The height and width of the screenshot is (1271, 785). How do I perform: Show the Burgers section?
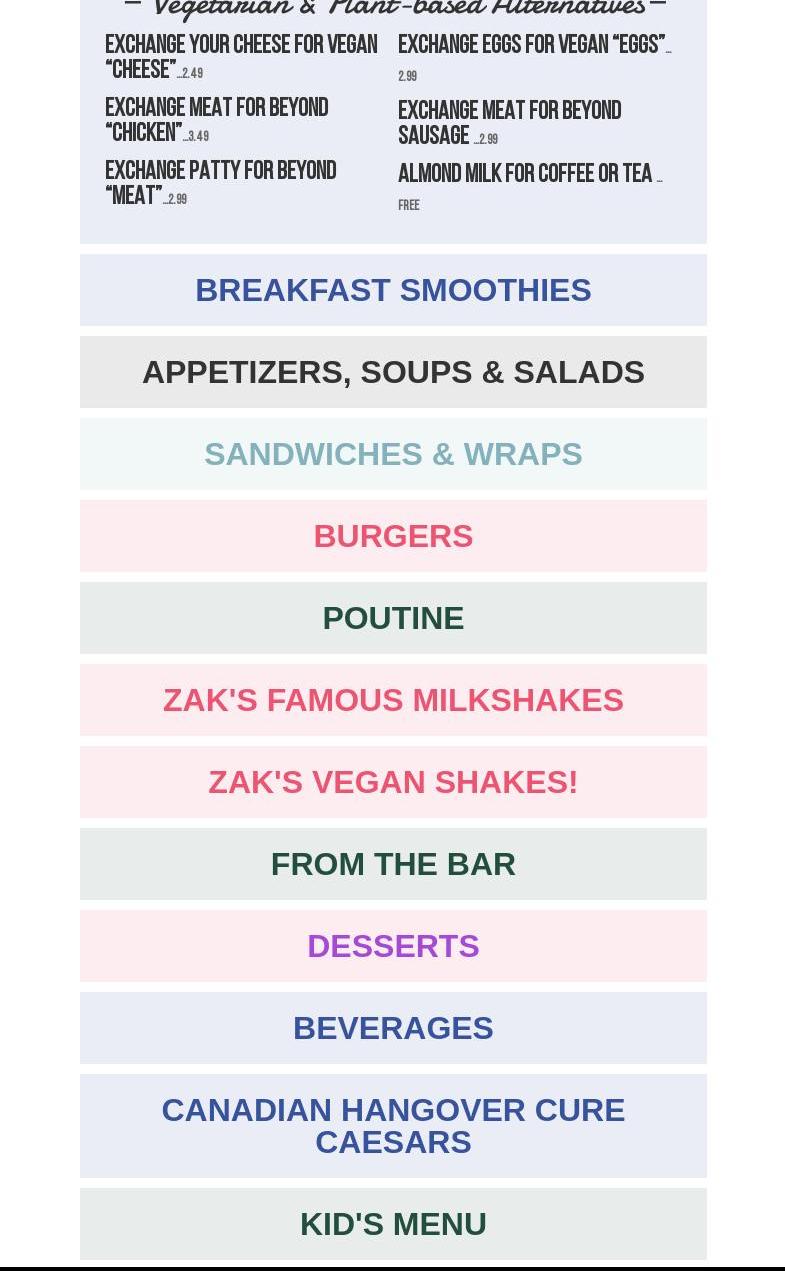pos(393,536)
